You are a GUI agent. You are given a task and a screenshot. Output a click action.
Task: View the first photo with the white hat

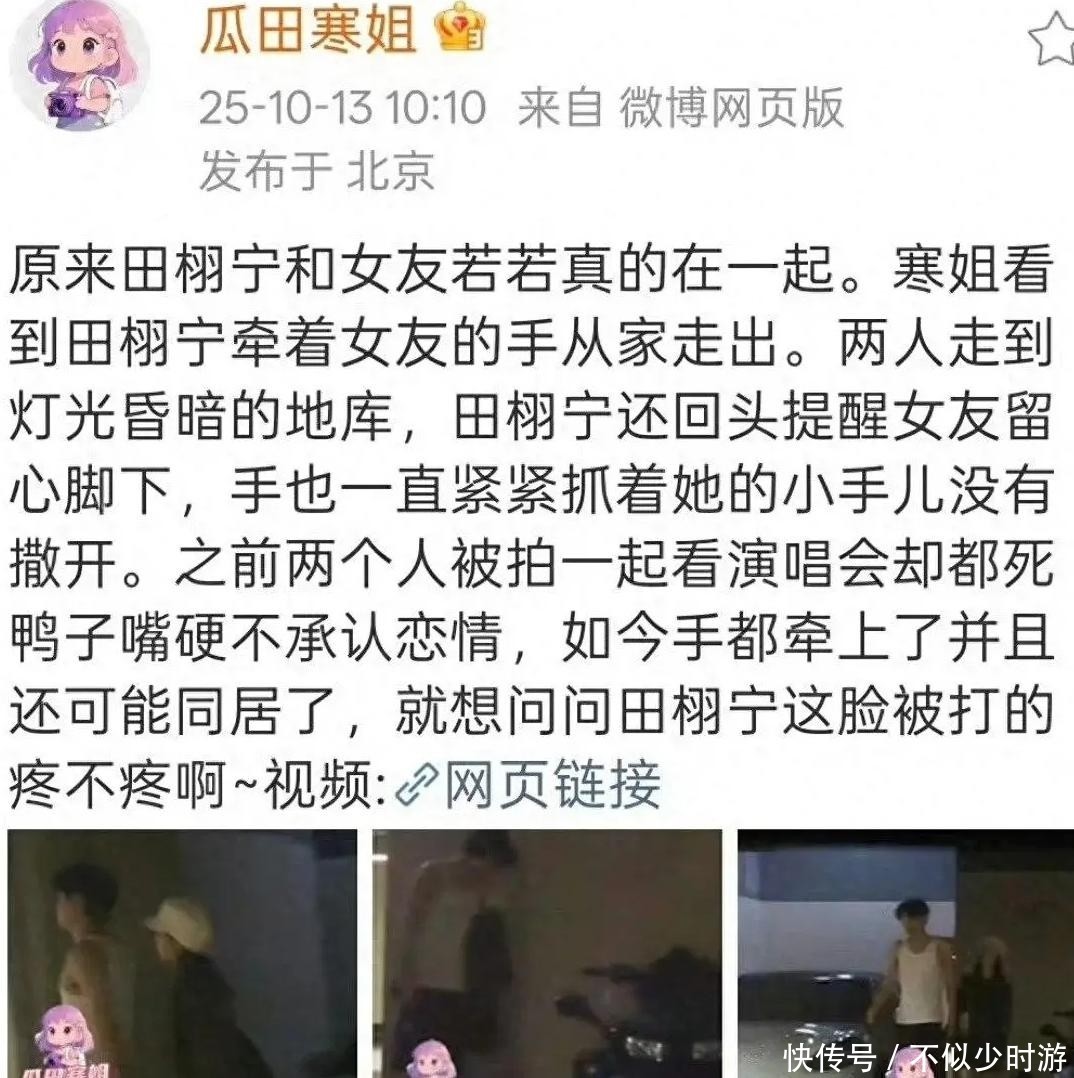click(181, 952)
